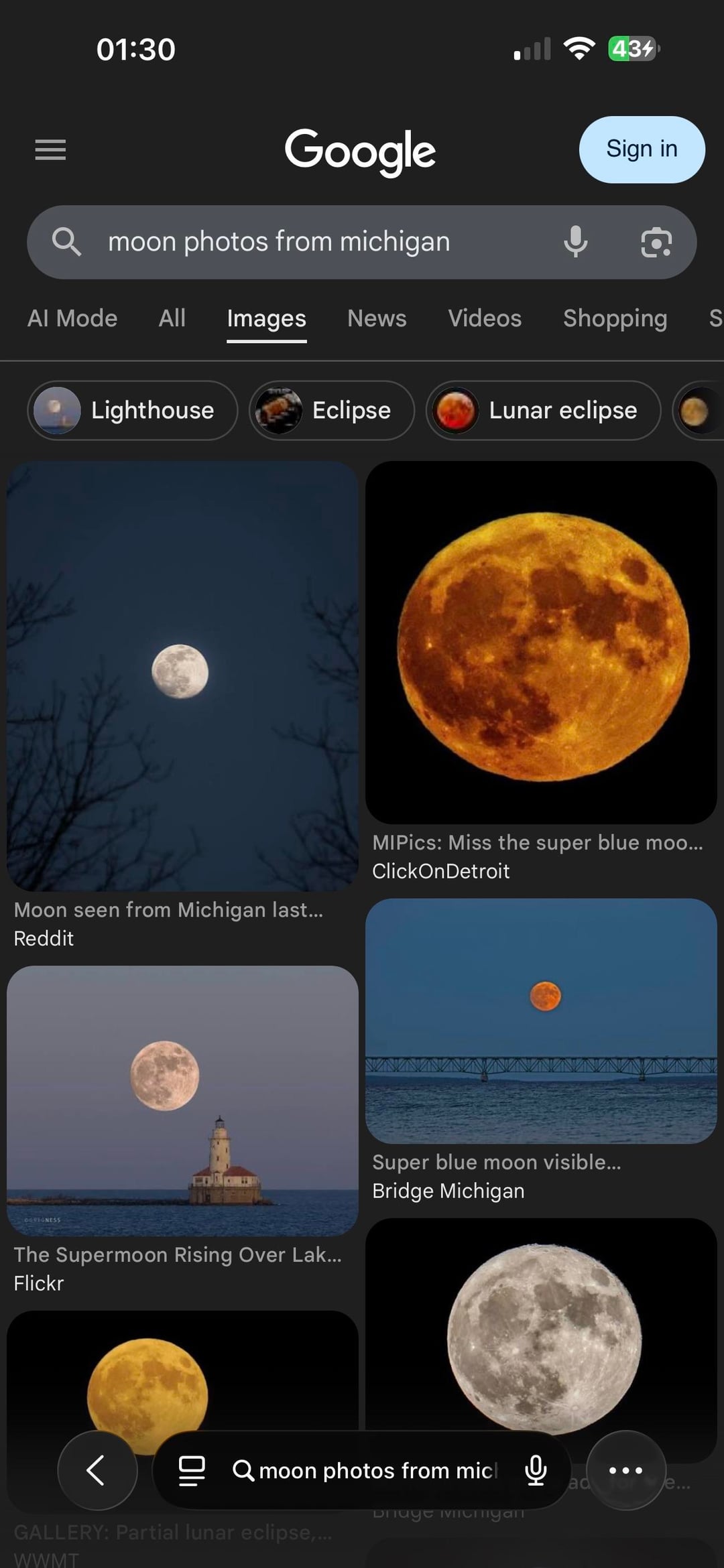Select the Shopping tab
Viewport: 724px width, 1568px height.
tap(615, 318)
